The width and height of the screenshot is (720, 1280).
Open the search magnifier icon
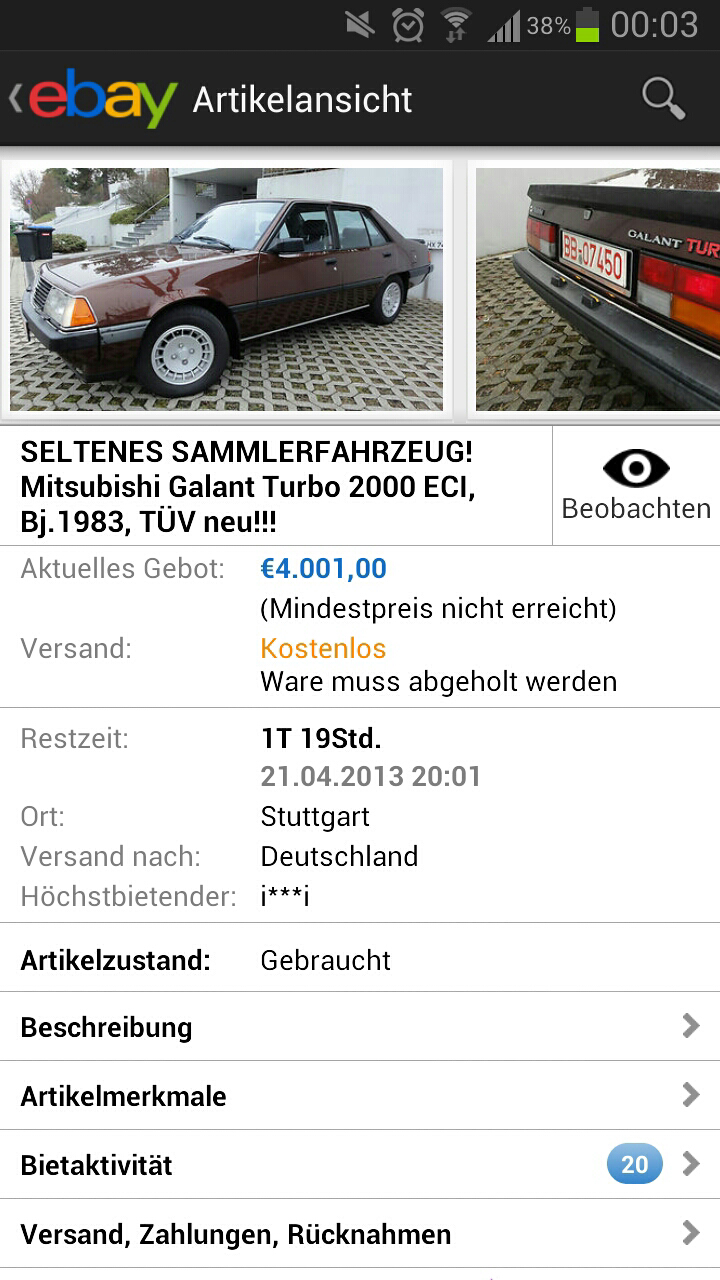(x=663, y=98)
